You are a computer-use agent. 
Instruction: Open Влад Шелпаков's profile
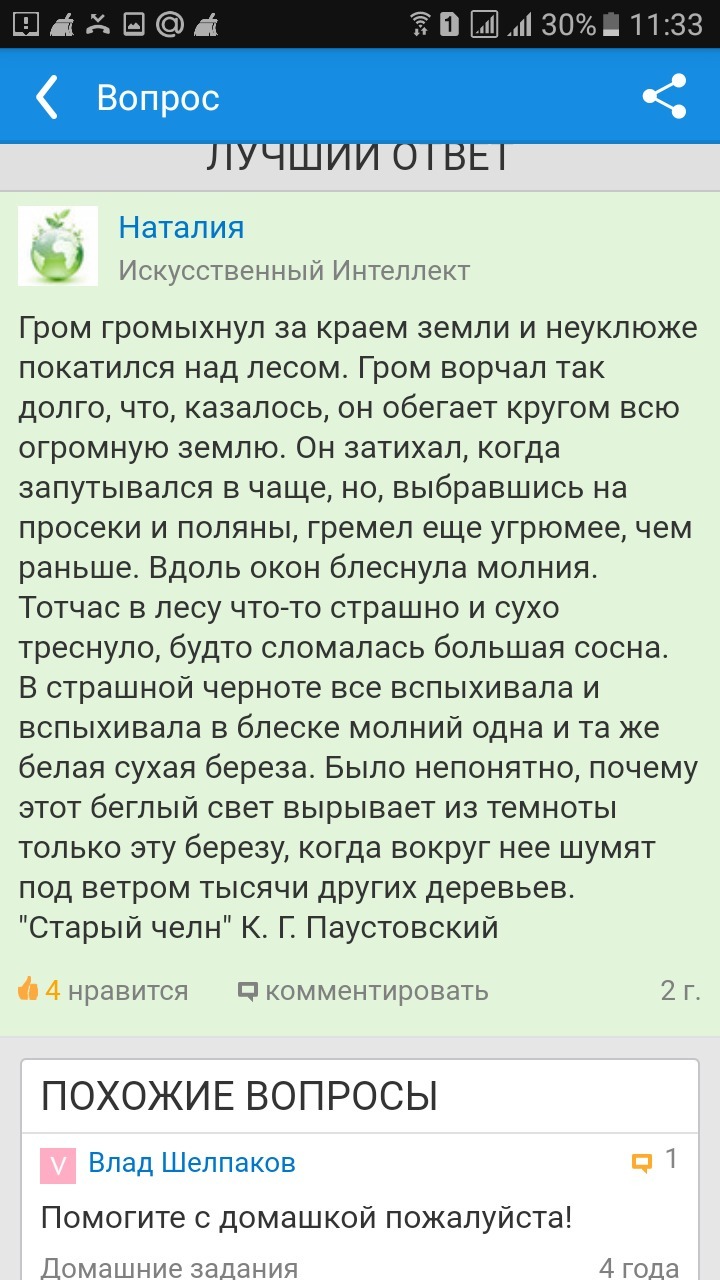coord(191,1163)
